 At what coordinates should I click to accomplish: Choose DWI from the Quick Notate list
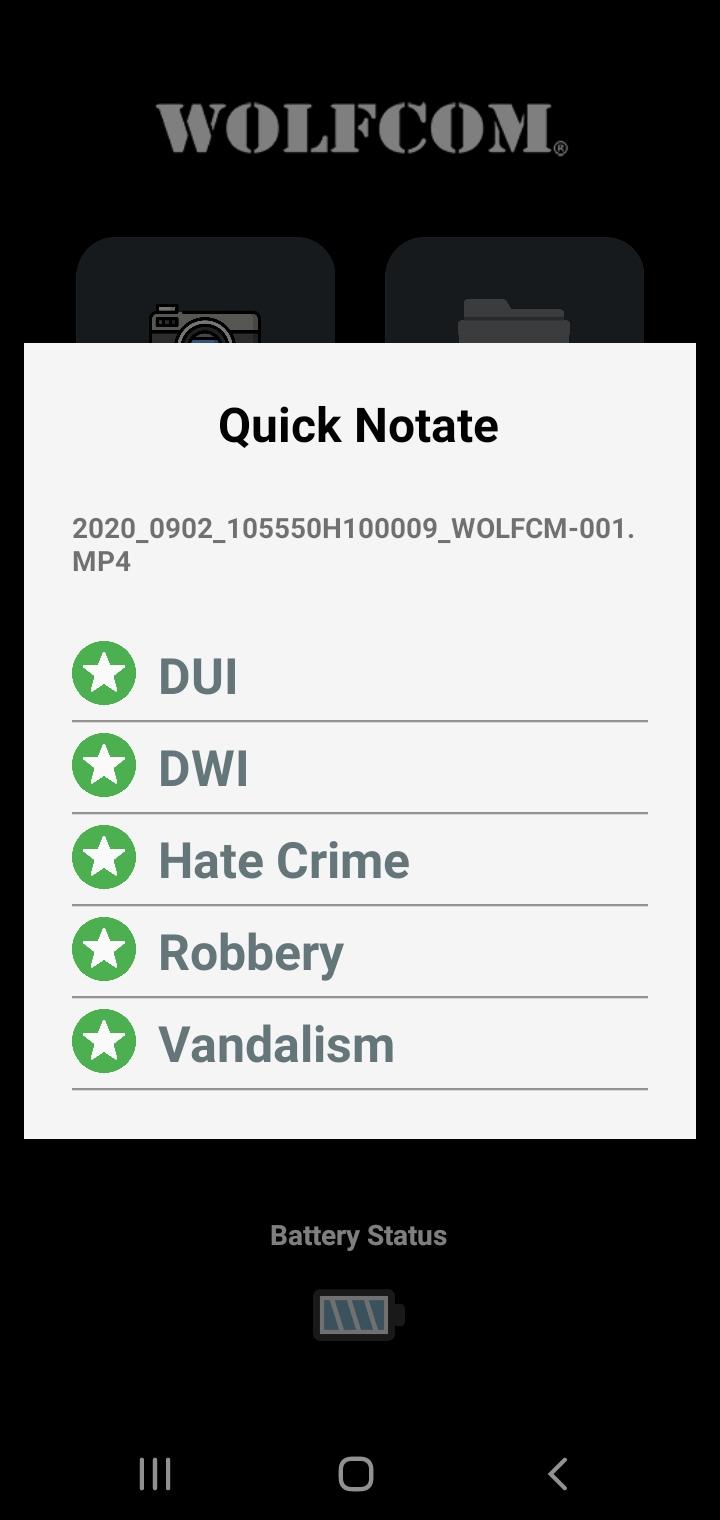(x=359, y=767)
